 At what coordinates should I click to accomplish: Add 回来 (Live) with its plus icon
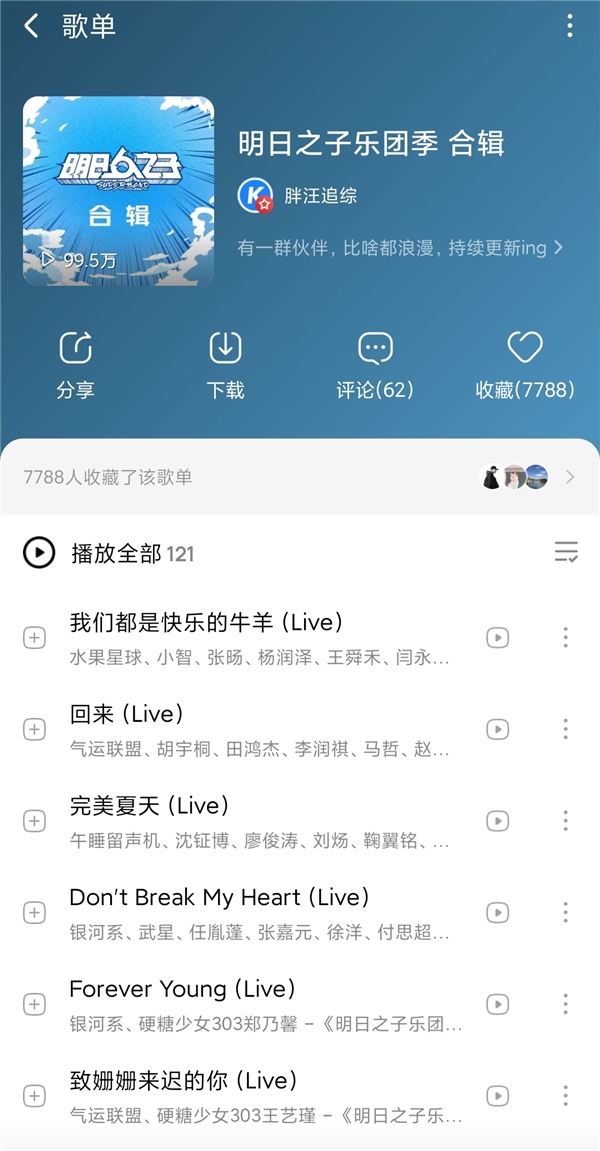click(x=34, y=730)
